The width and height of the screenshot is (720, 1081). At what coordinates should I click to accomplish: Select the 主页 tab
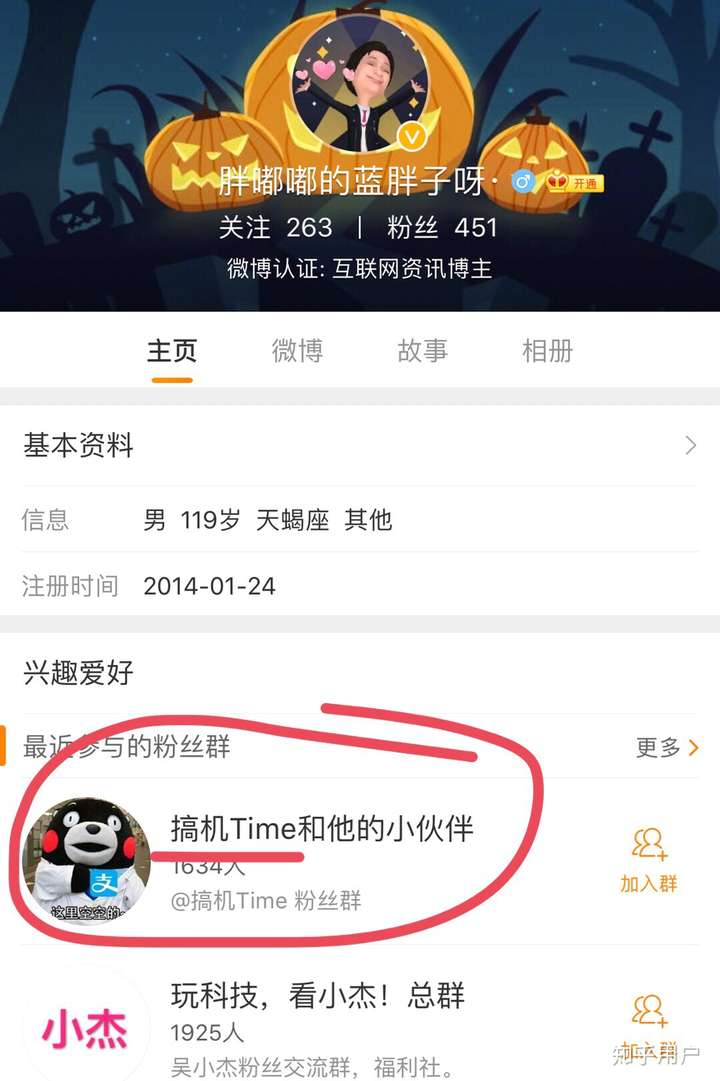coord(172,352)
